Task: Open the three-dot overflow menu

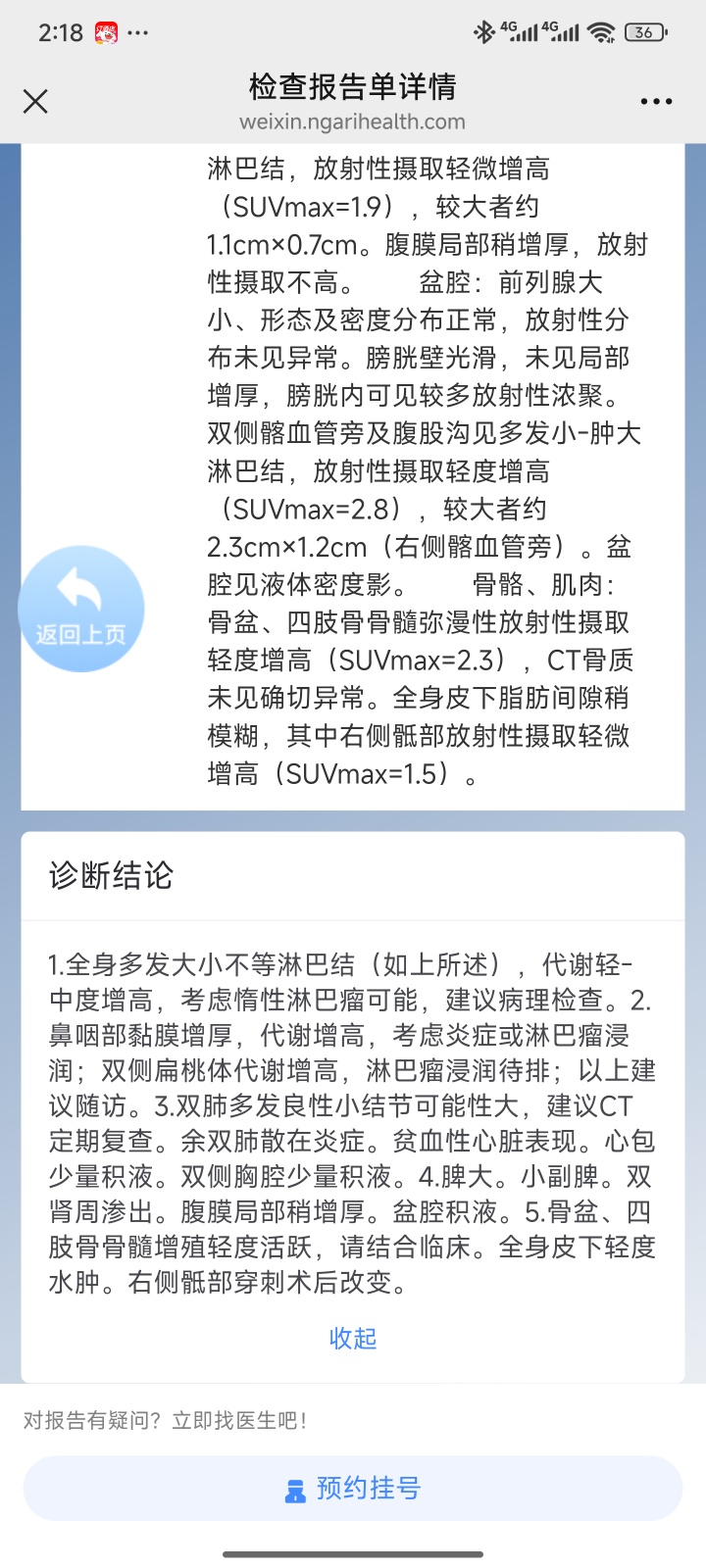Action: pos(656,101)
